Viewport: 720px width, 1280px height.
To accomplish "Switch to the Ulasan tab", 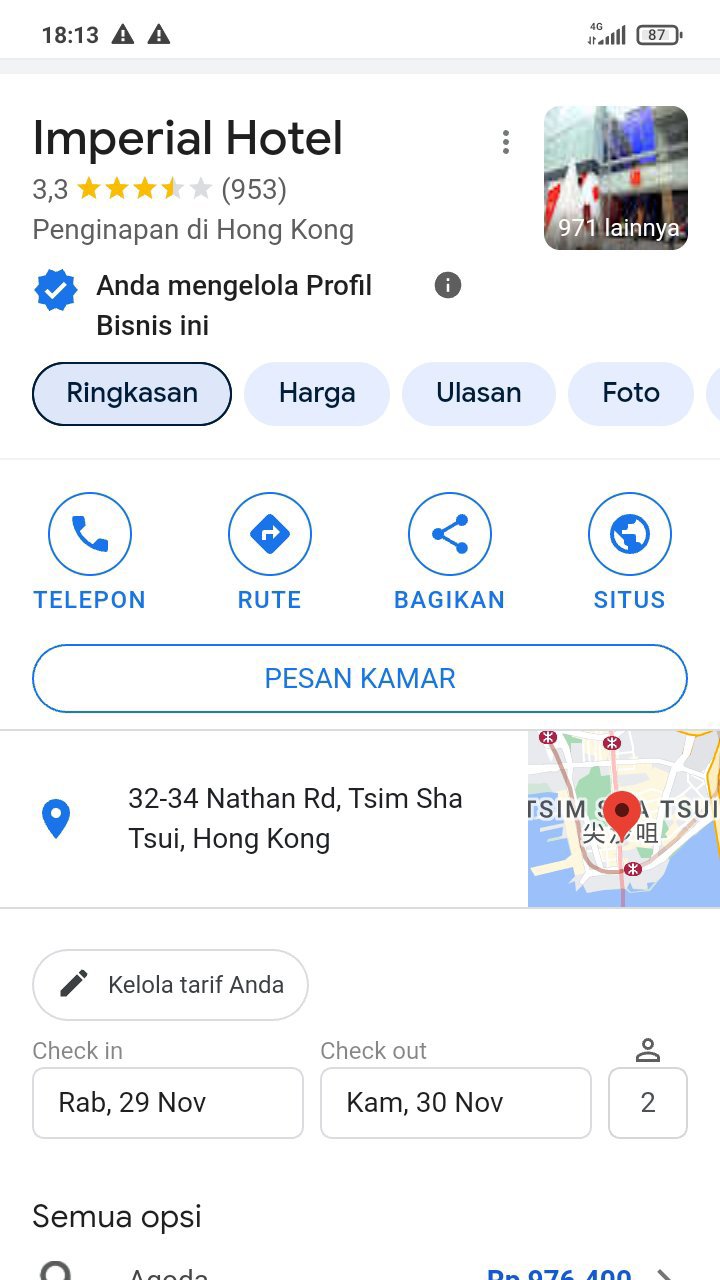I will 478,393.
